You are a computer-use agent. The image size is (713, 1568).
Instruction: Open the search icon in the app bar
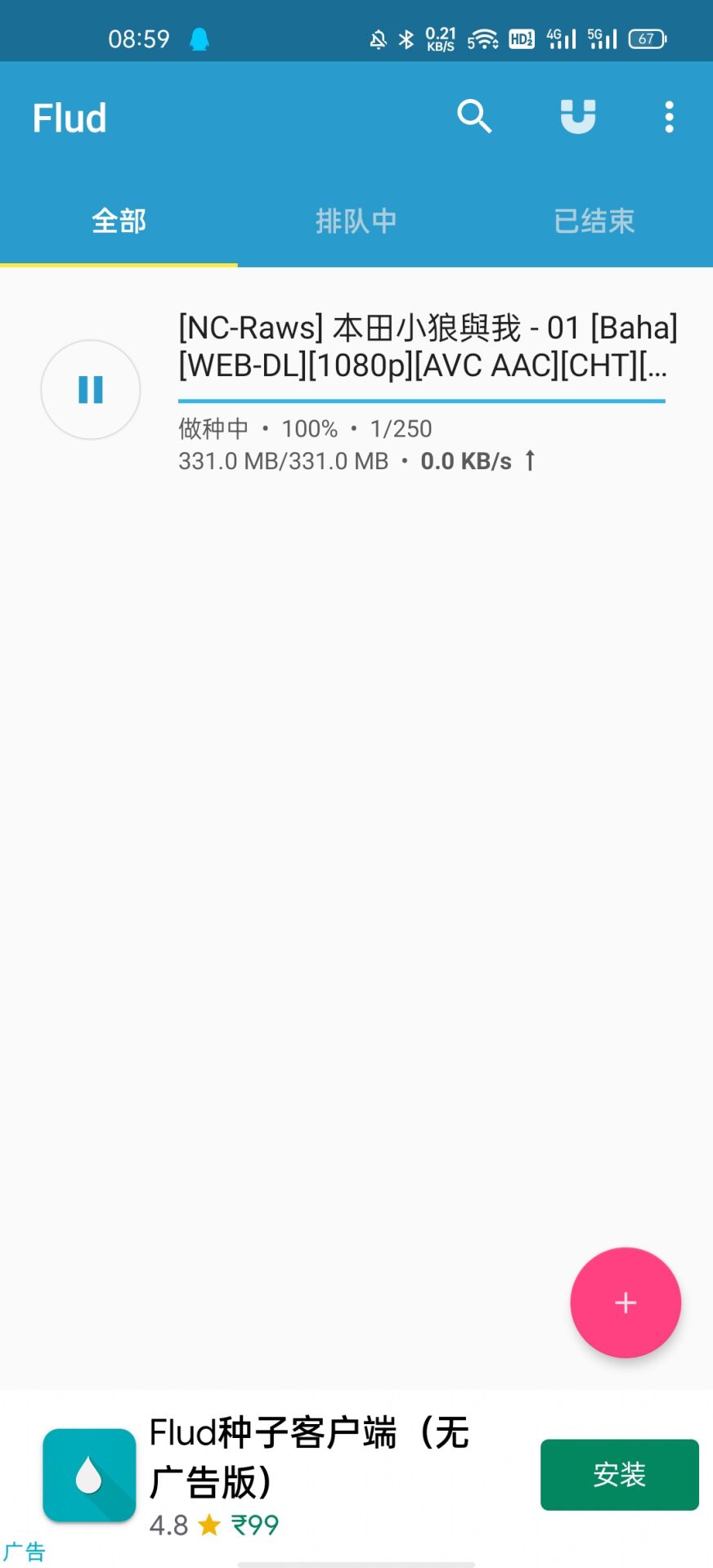click(x=474, y=117)
